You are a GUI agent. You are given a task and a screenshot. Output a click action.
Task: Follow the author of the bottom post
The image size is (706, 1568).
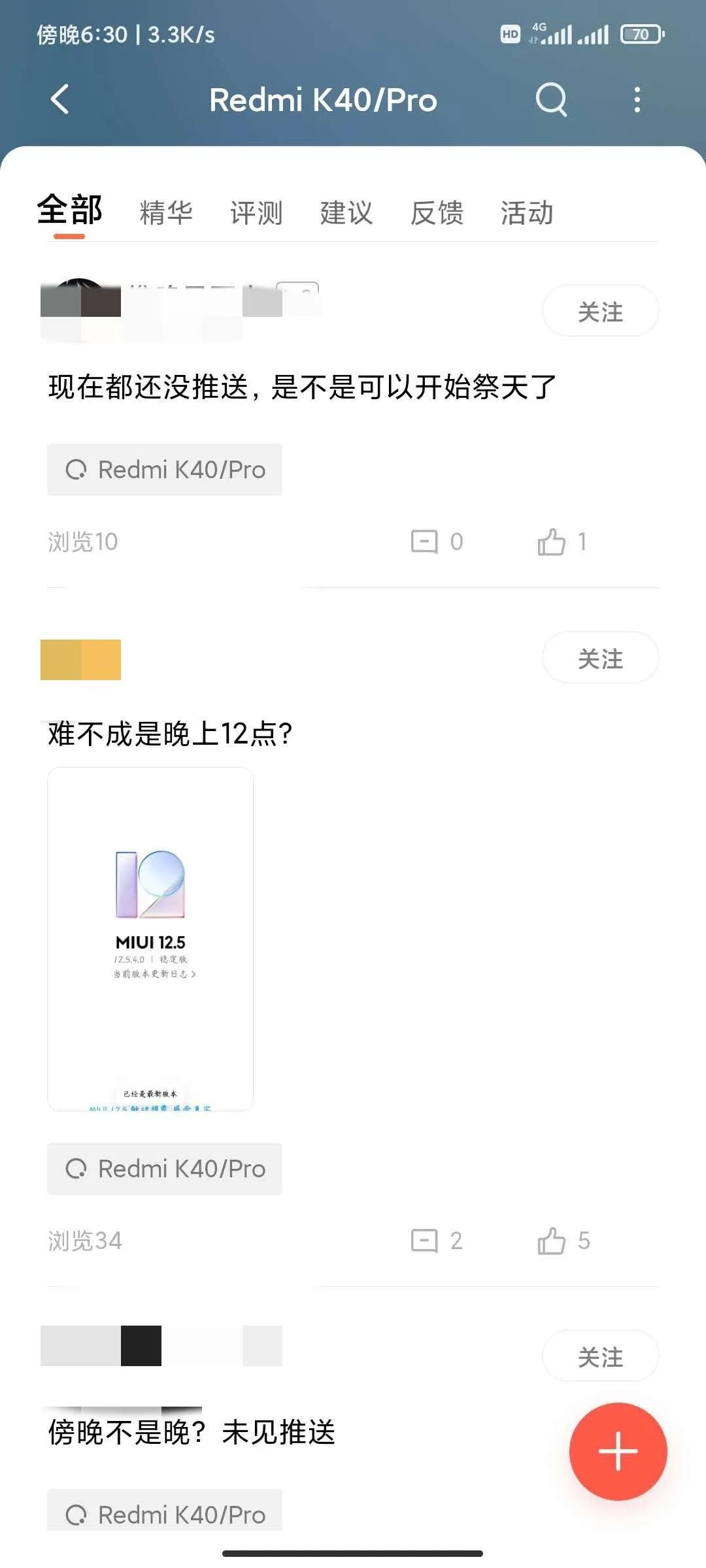[600, 1357]
